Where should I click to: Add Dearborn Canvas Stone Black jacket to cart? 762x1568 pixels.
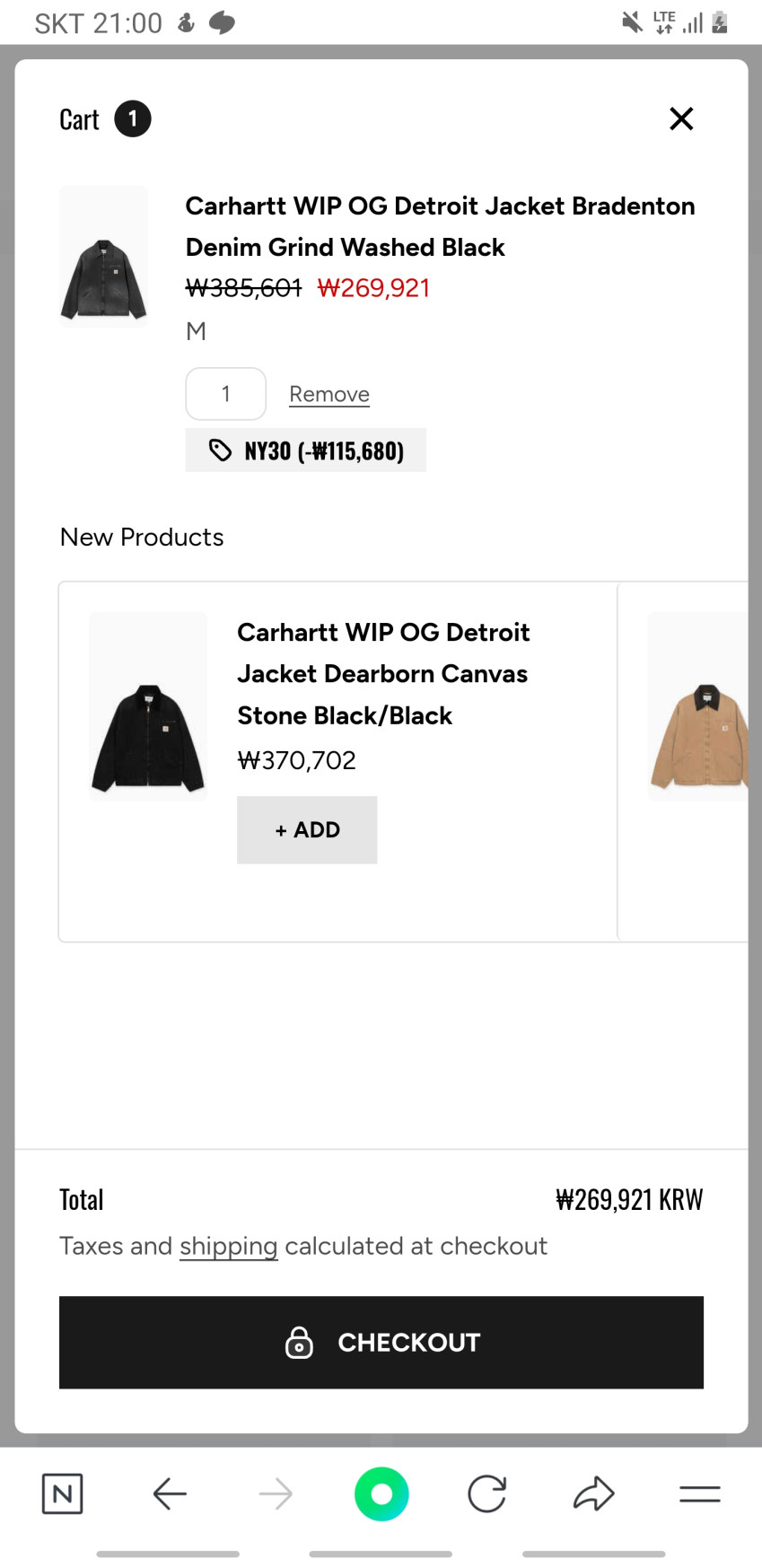pyautogui.click(x=307, y=830)
